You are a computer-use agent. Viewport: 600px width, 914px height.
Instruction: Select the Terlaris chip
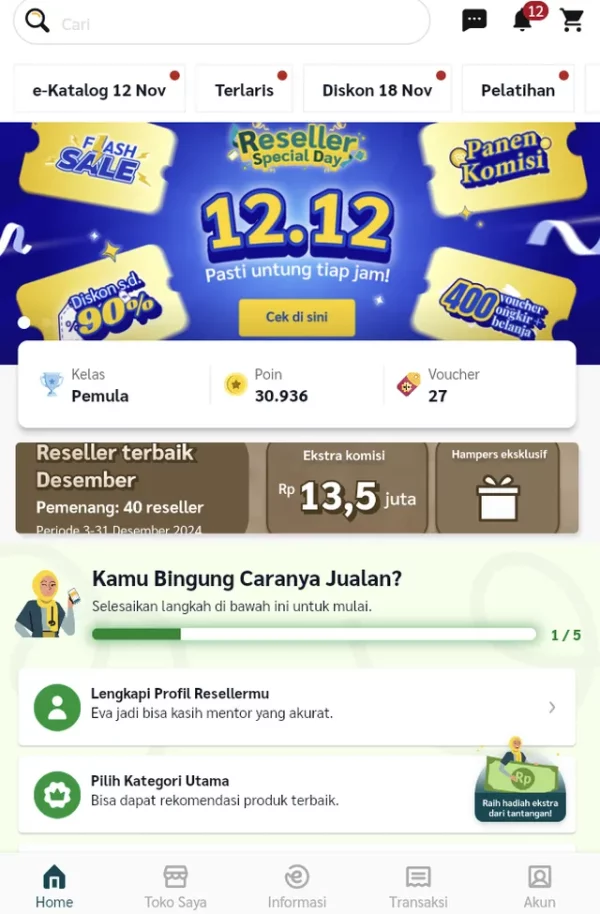[244, 90]
